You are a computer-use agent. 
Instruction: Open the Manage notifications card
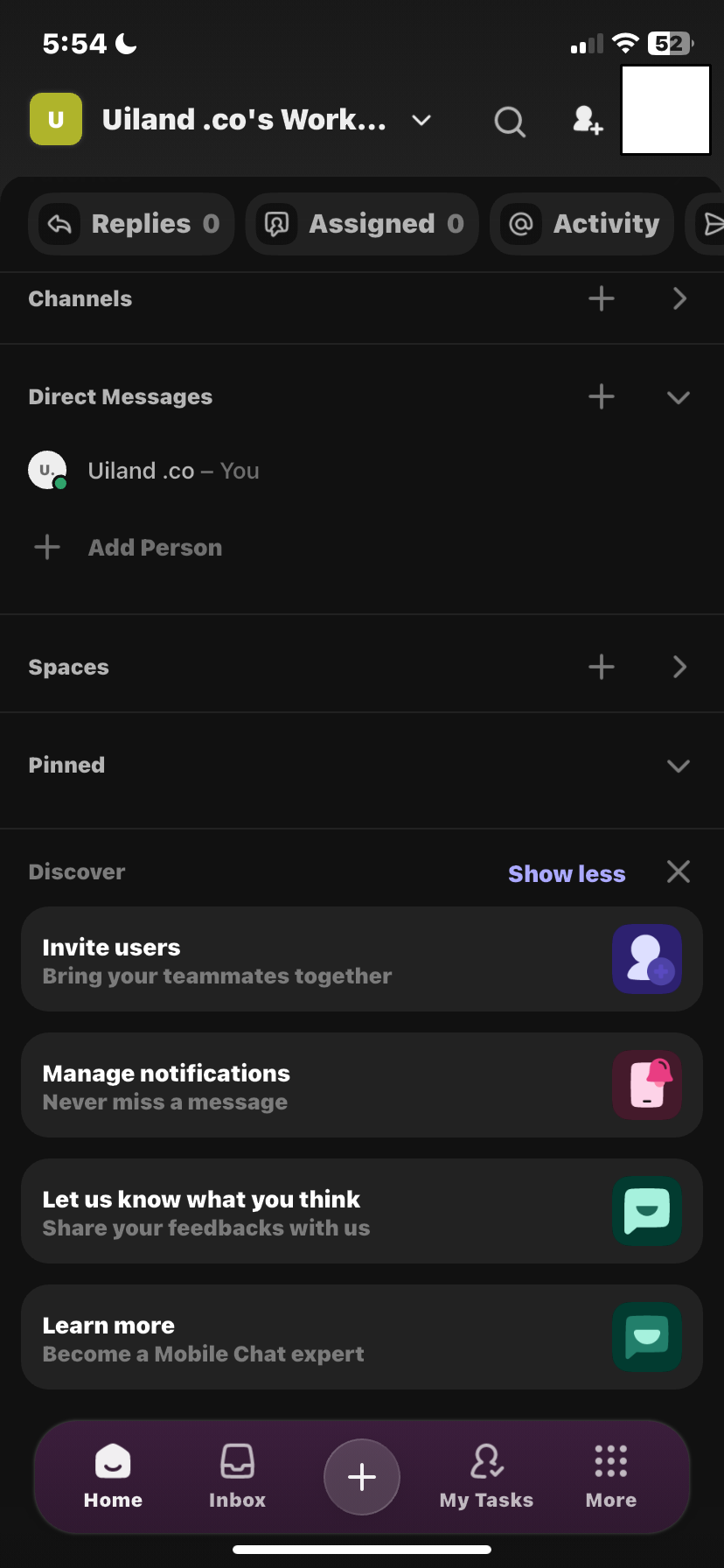coord(362,1085)
